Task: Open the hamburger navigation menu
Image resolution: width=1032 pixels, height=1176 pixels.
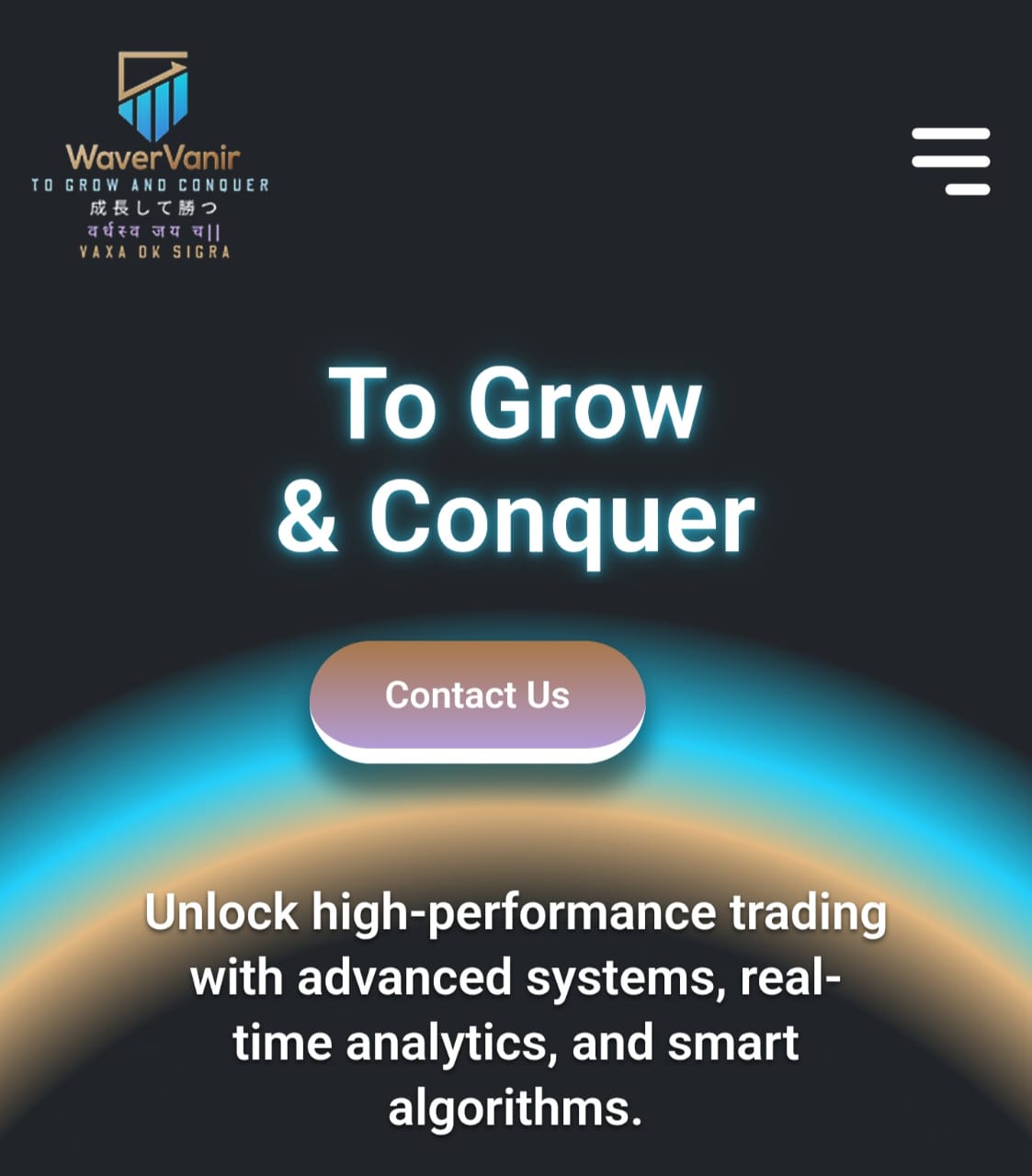Action: pyautogui.click(x=950, y=162)
